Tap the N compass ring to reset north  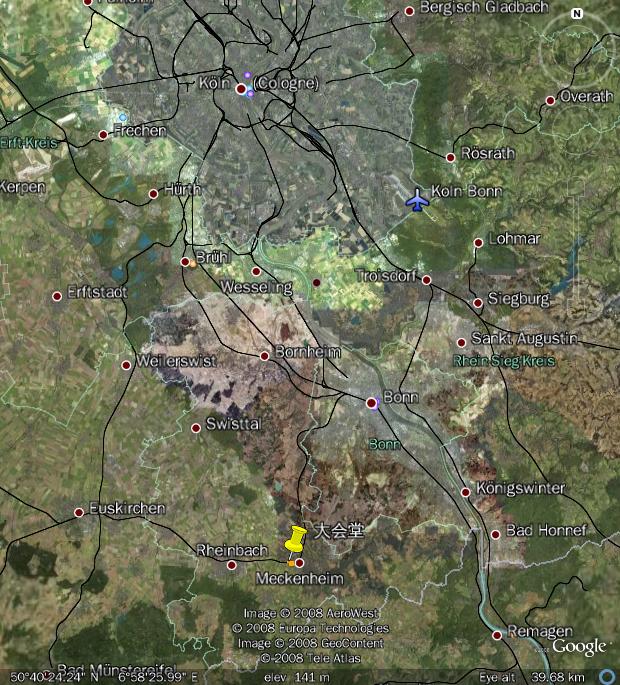point(576,14)
